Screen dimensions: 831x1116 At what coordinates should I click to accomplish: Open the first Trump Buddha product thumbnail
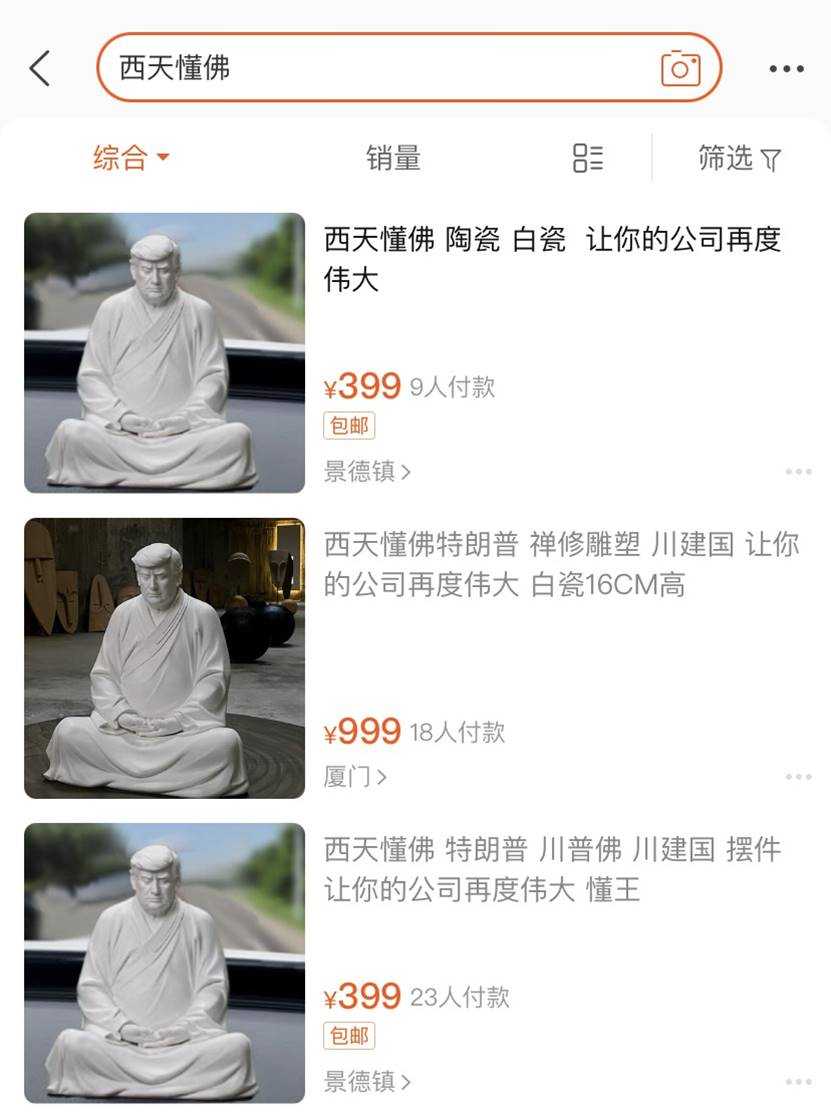click(166, 354)
